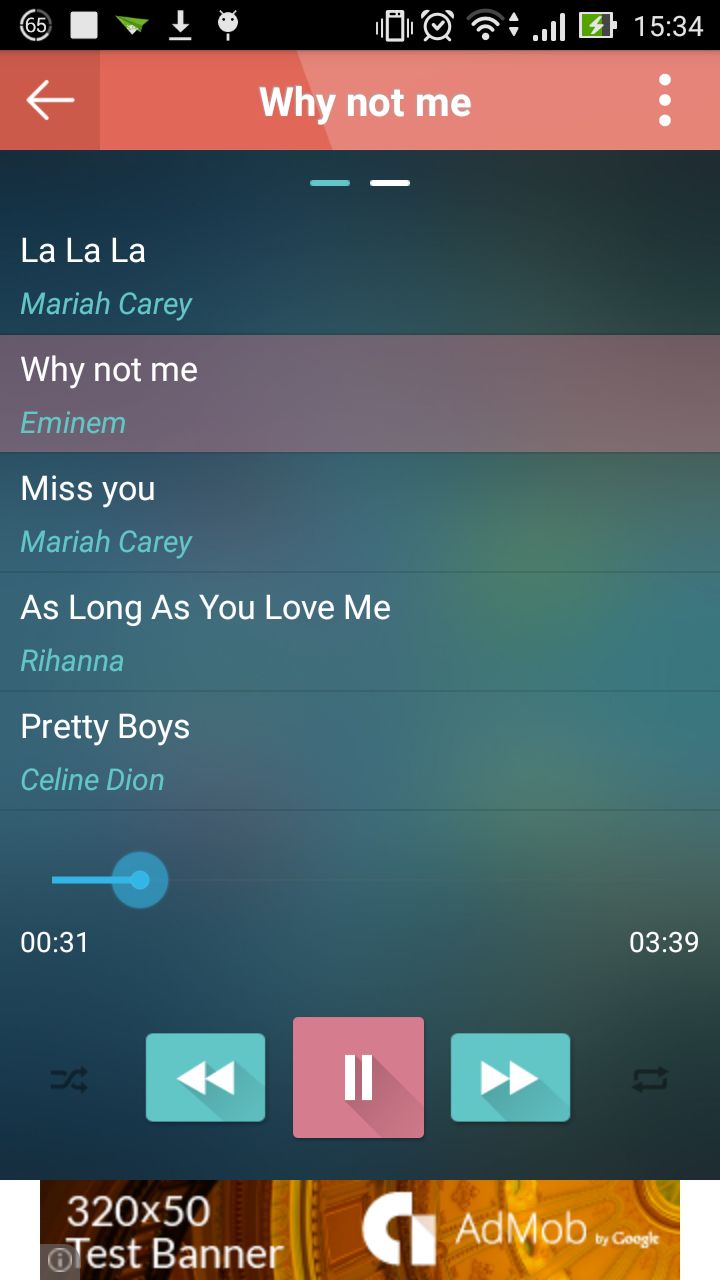The height and width of the screenshot is (1280, 720).
Task: Toggle shuffle mode
Action: coord(69,1079)
